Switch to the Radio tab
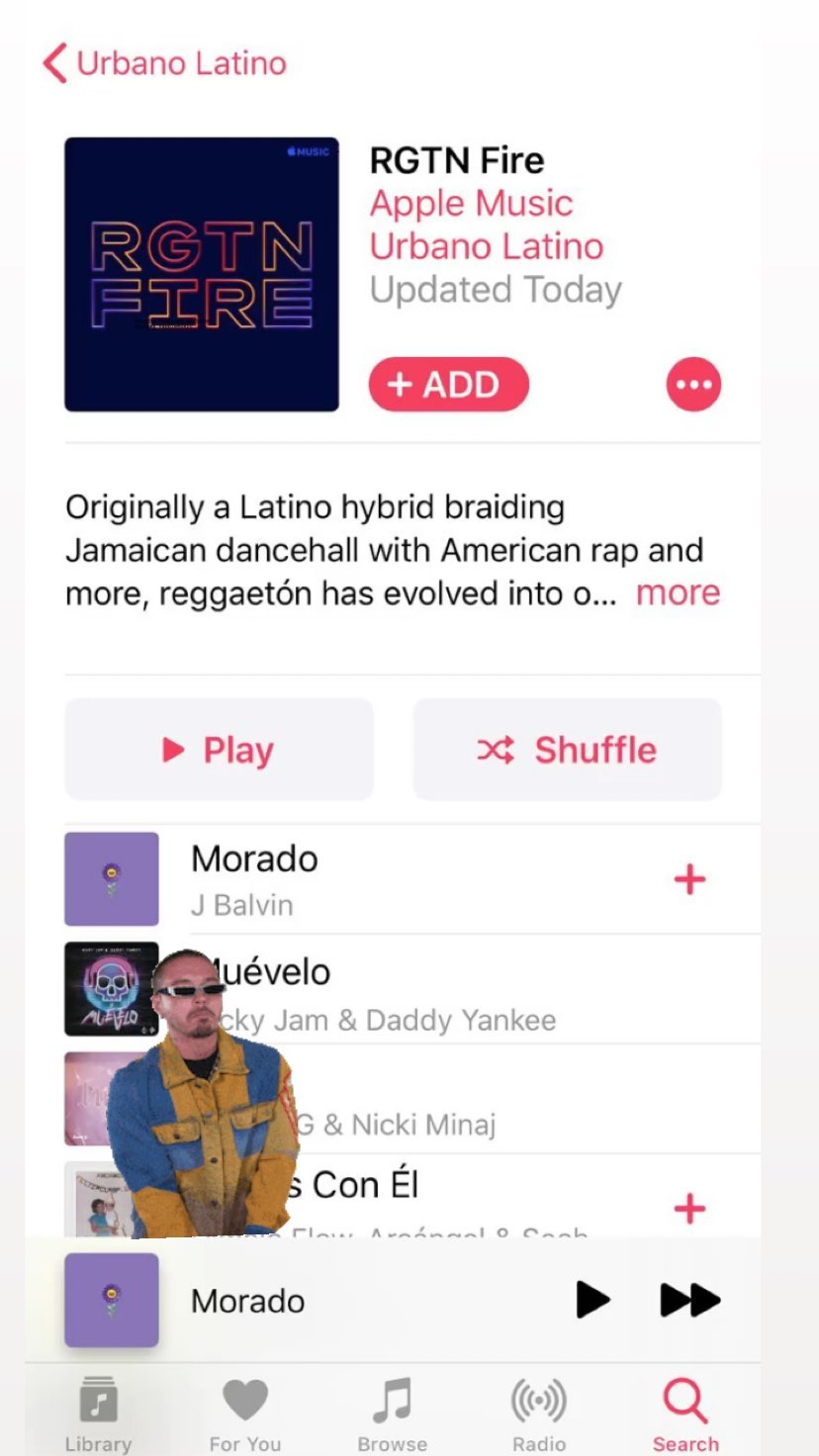The image size is (819, 1456). [539, 1414]
